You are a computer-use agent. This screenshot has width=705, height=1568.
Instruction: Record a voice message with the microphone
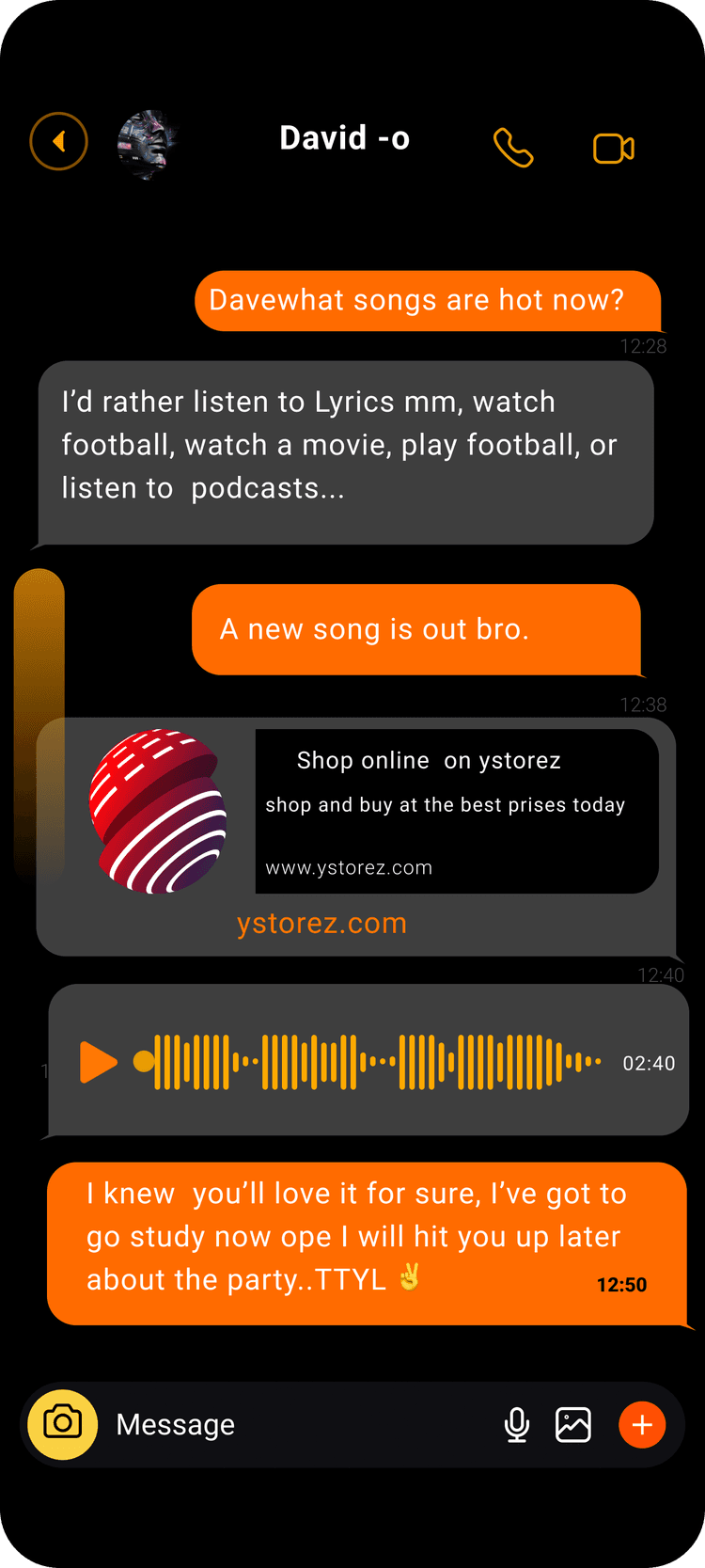517,1425
